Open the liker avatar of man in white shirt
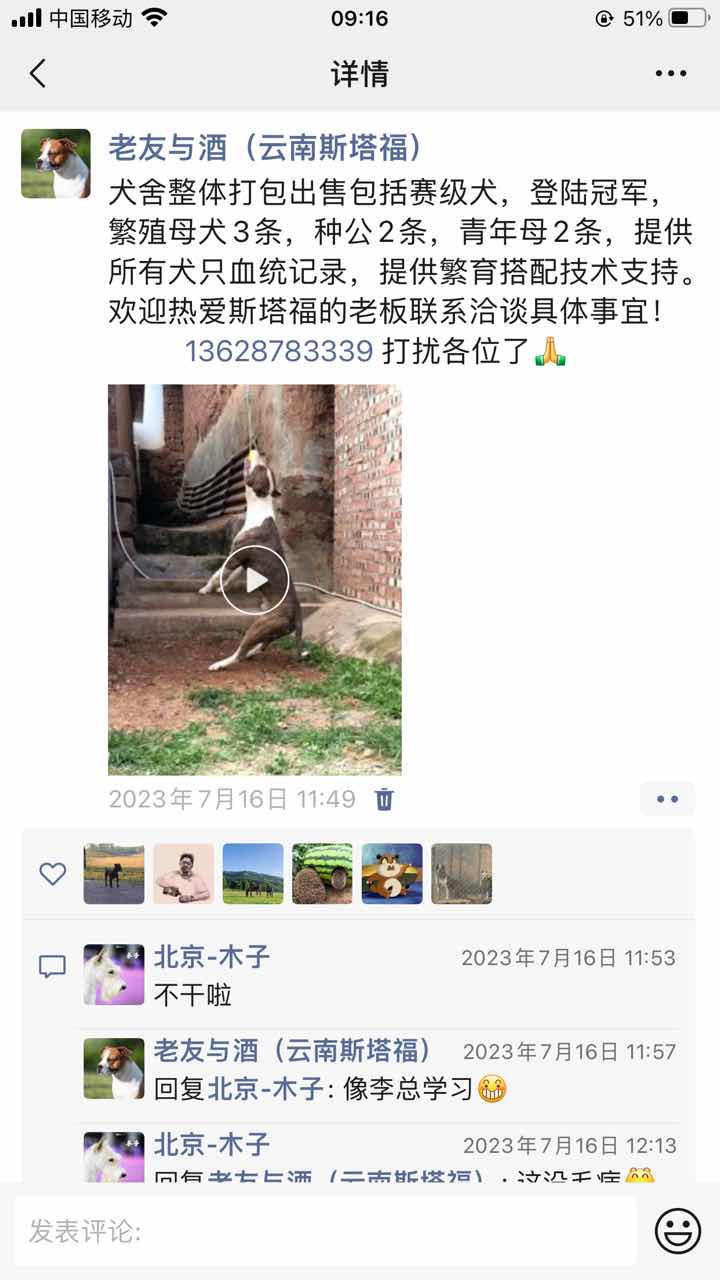The height and width of the screenshot is (1280, 720). coord(184,874)
